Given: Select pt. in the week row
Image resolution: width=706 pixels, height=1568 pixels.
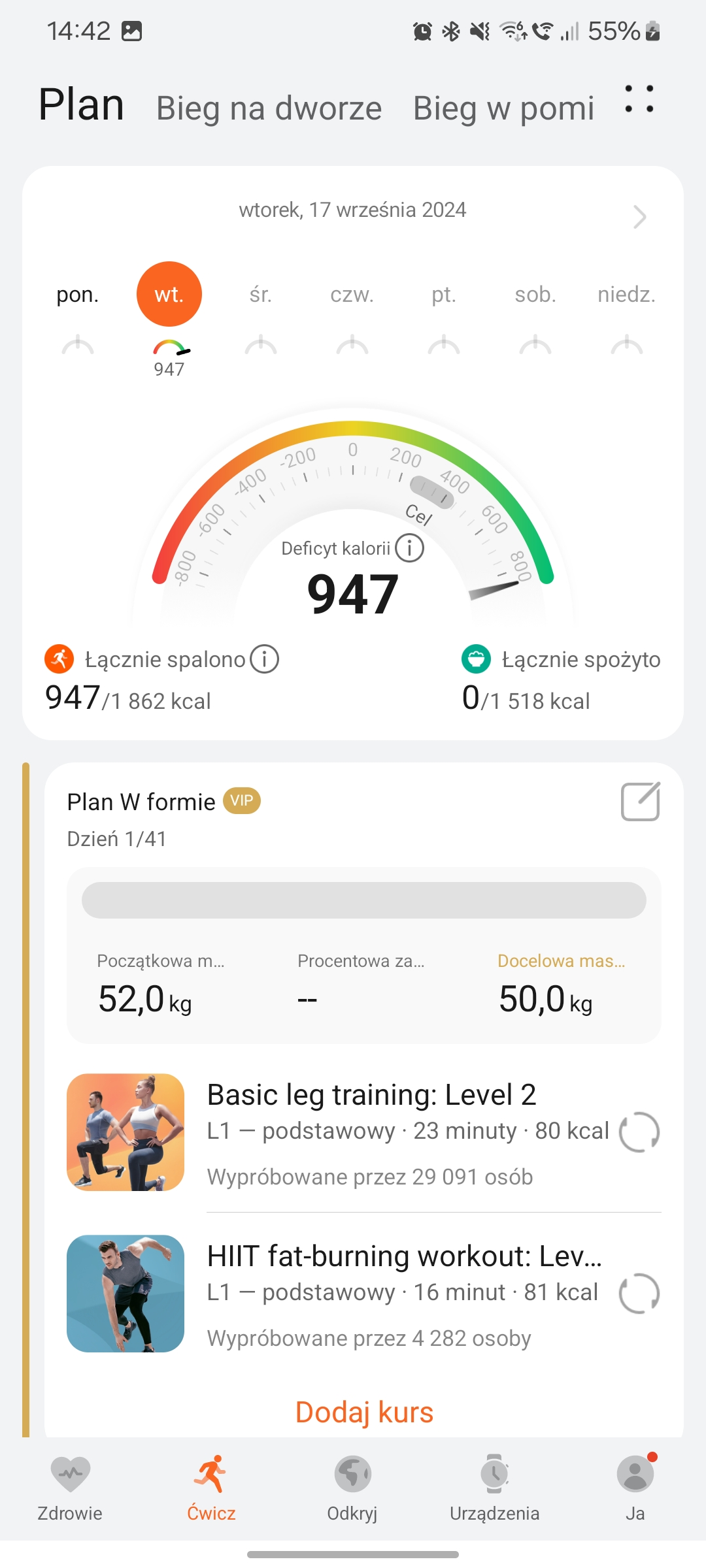Looking at the screenshot, I should 443,295.
